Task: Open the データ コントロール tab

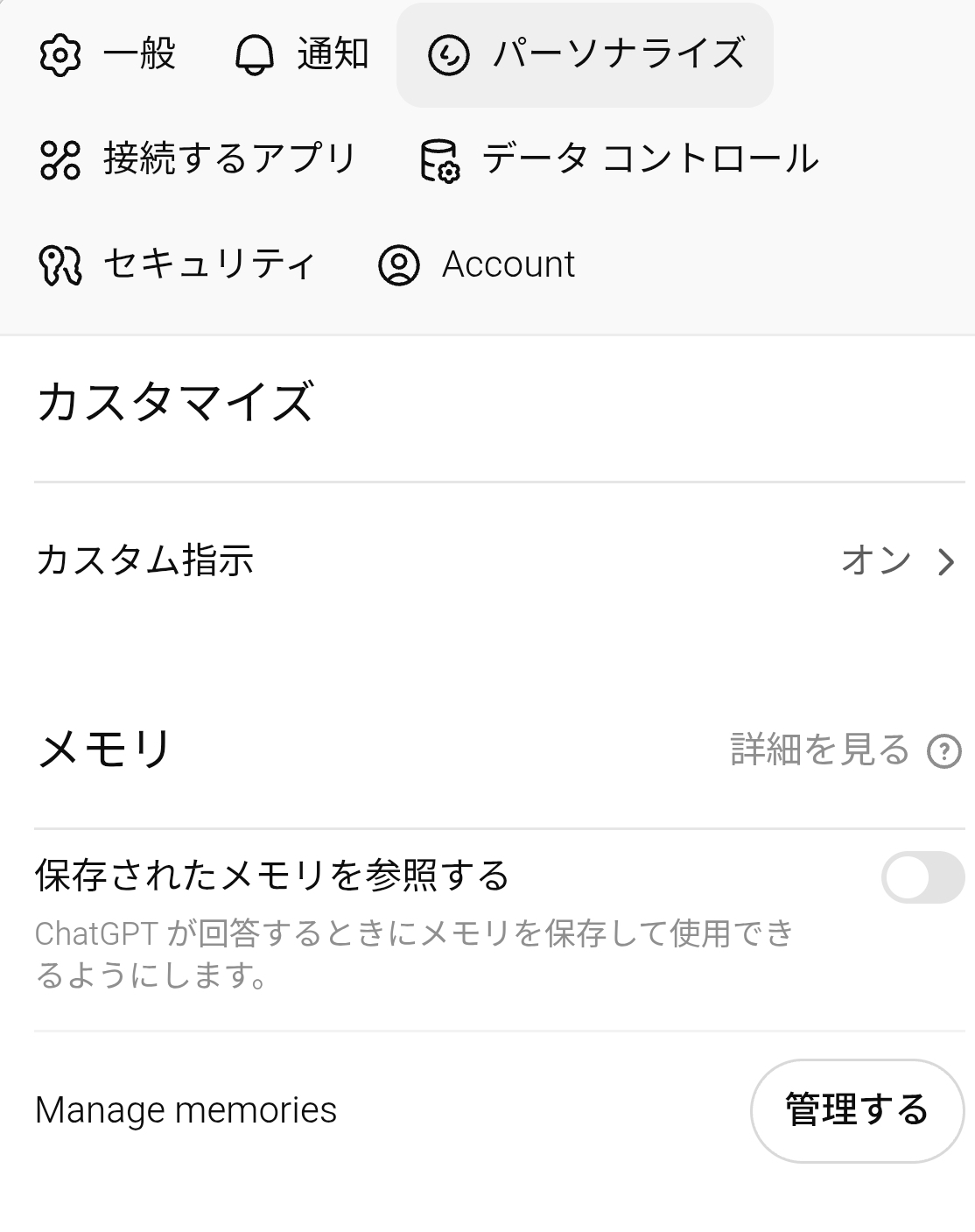Action: (x=619, y=159)
